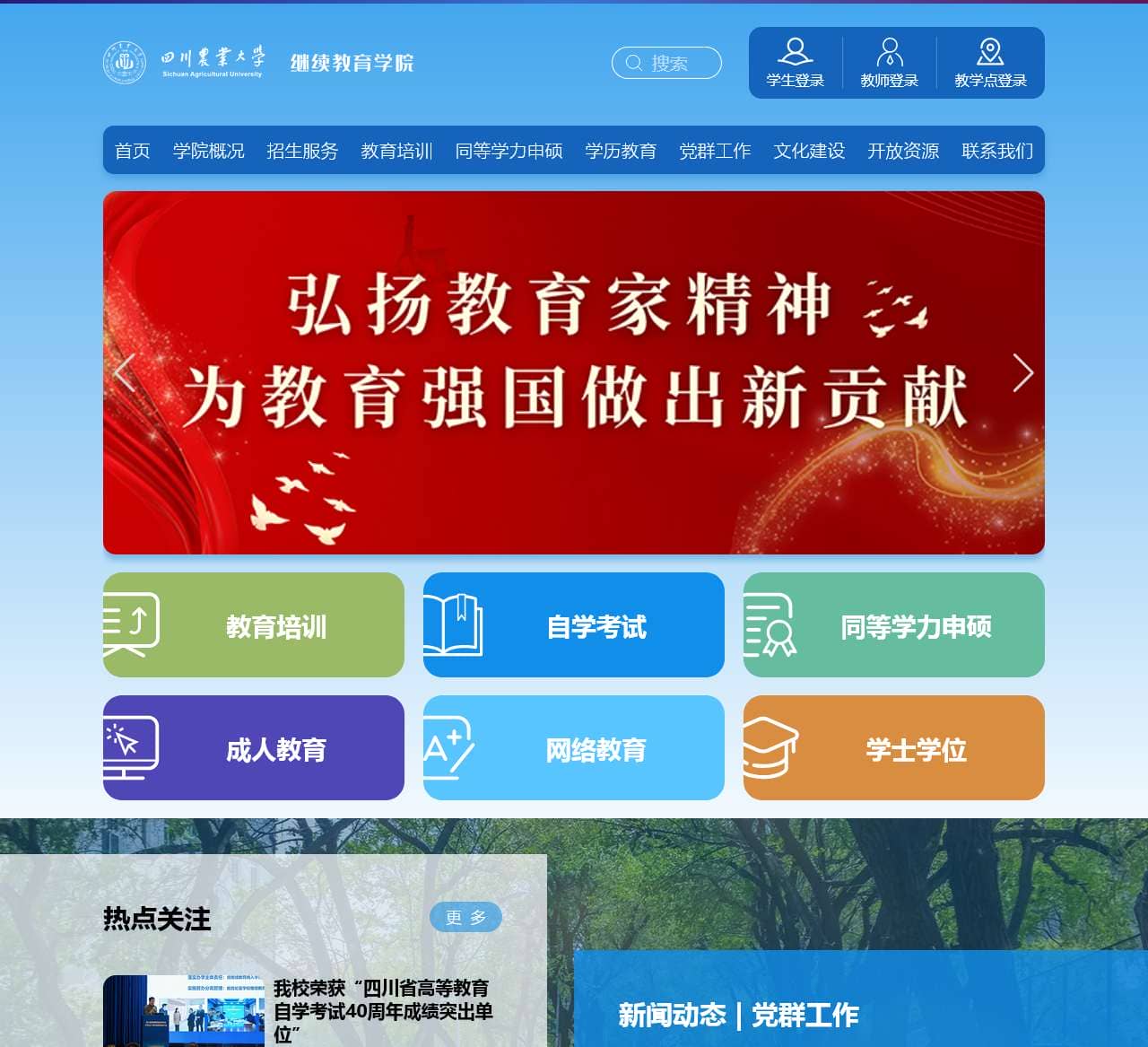Tap 更多 beside 热点关注
This screenshot has height=1047, width=1148.
(x=465, y=917)
